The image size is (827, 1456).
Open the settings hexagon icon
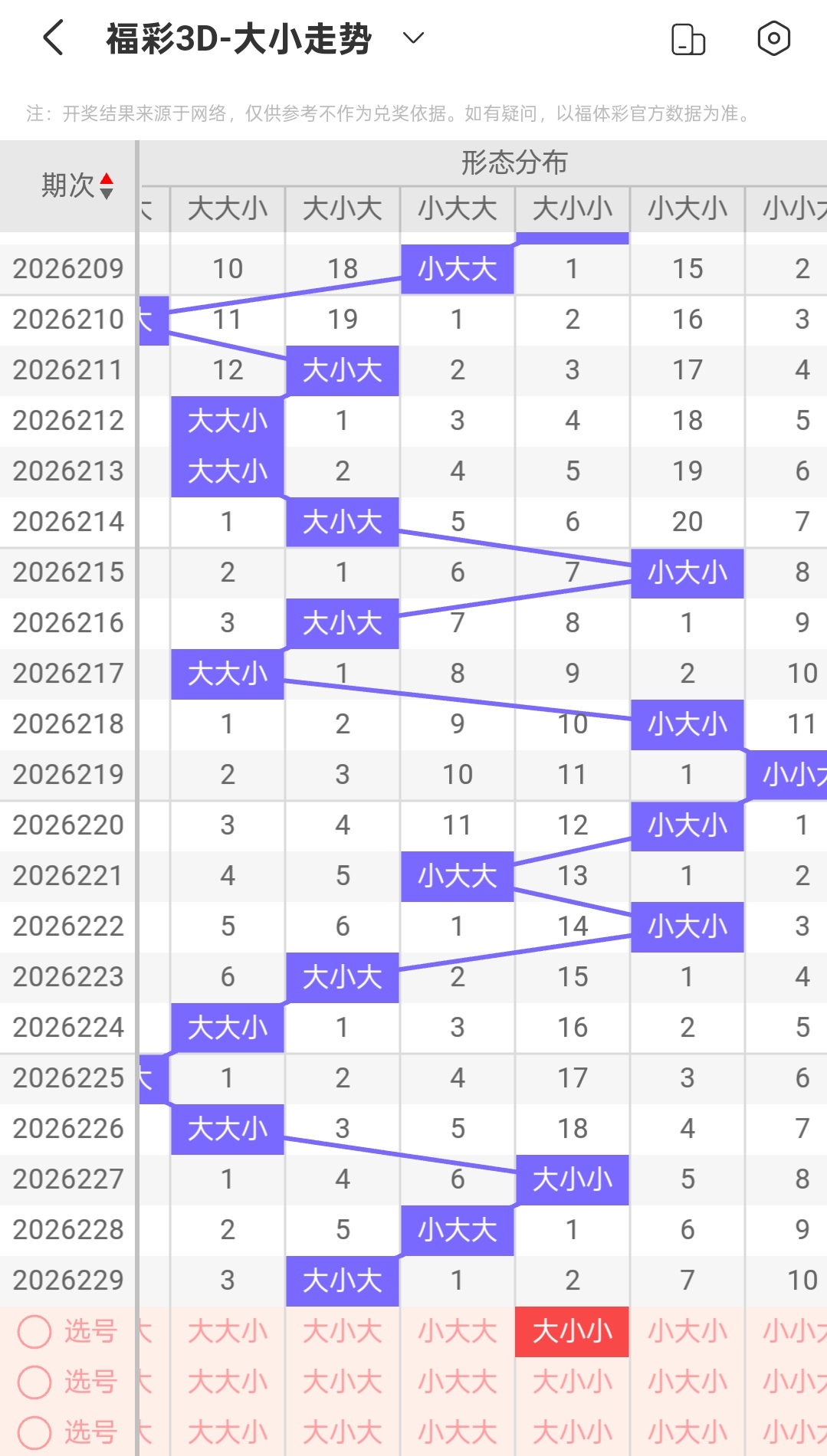[x=773, y=38]
